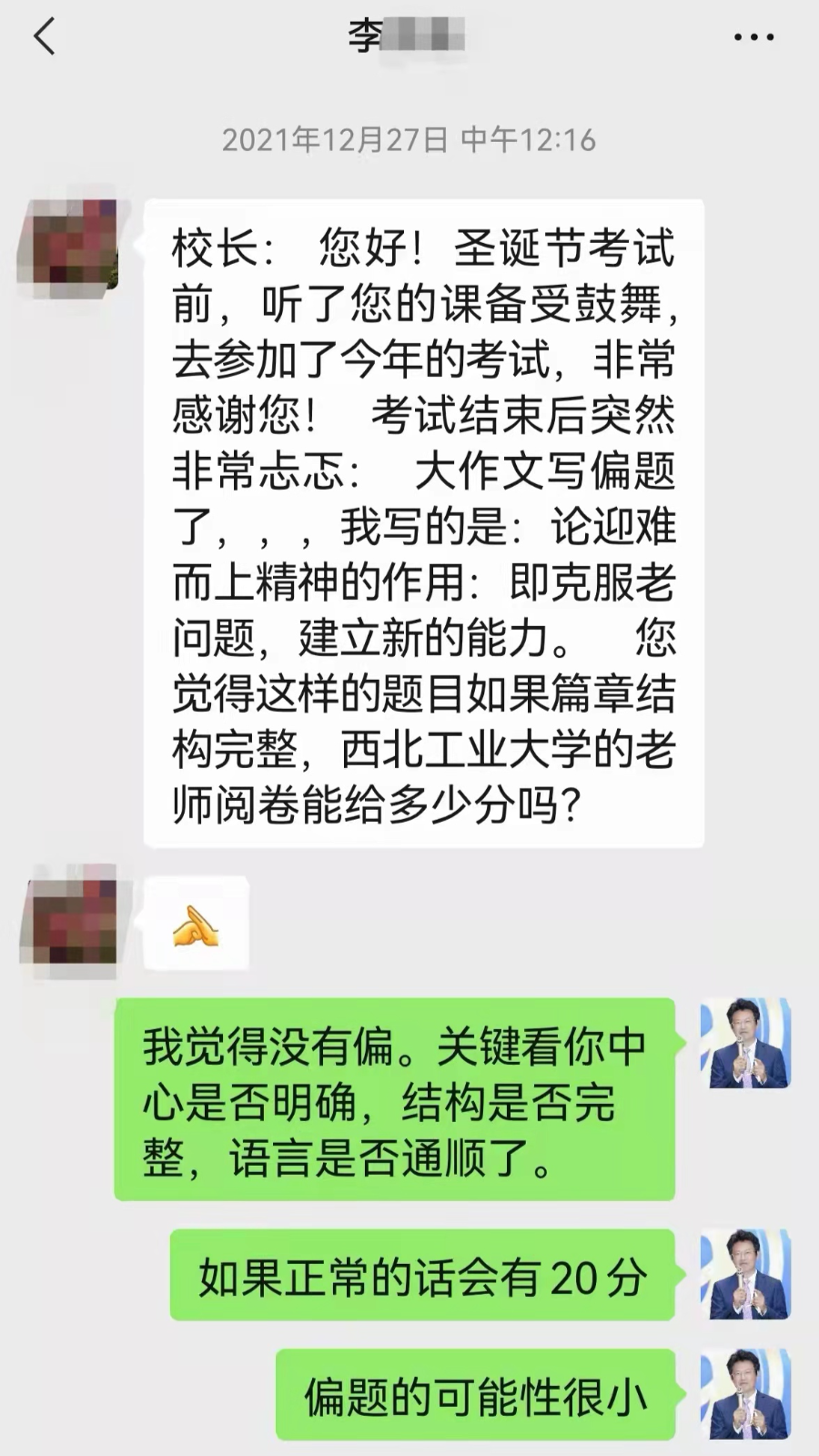Open sender avatar beside 如果正常的话会有20分
Viewport: 819px width, 1456px height.
745,1275
